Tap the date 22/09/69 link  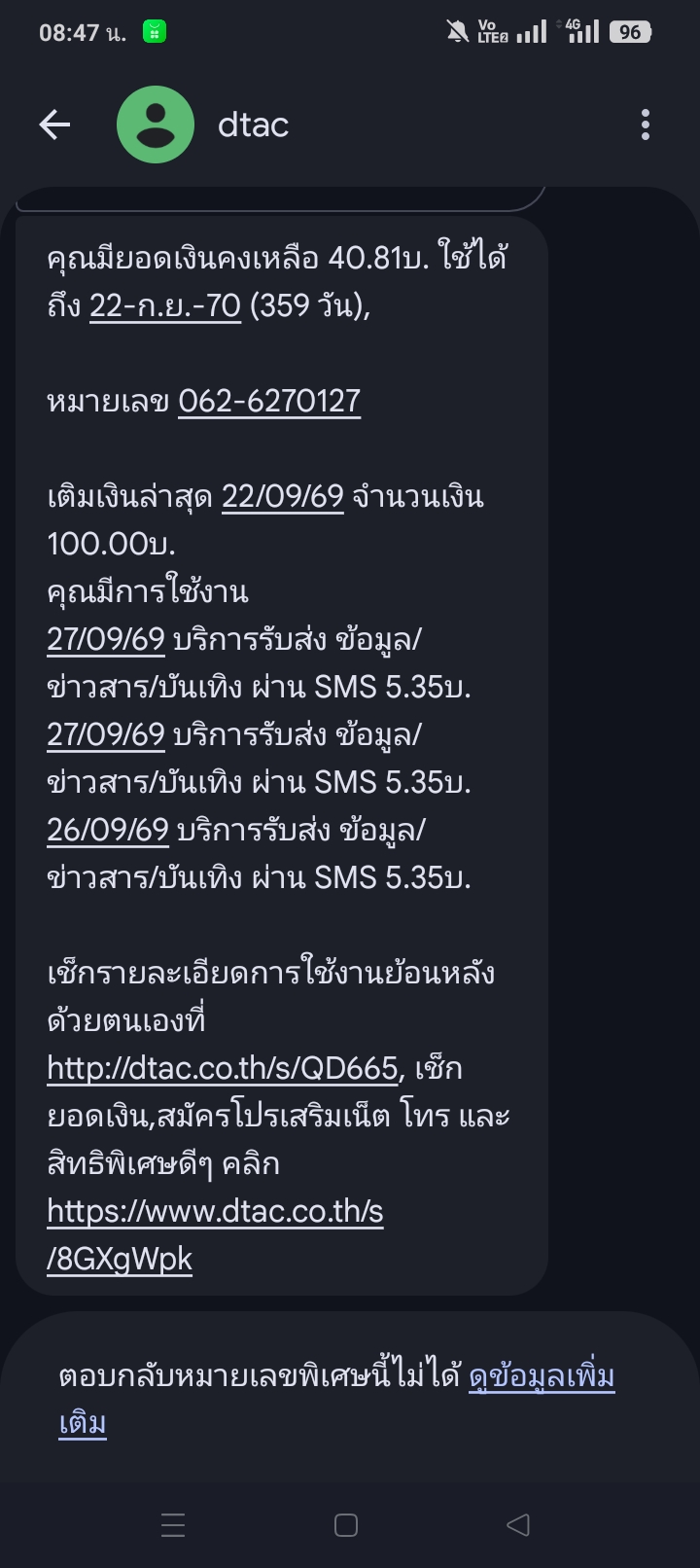click(283, 496)
